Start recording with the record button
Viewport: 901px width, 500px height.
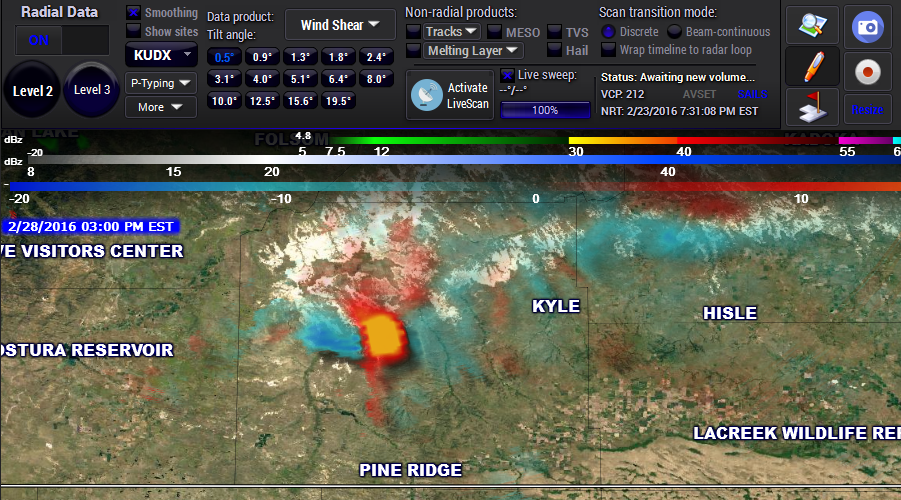click(867, 69)
